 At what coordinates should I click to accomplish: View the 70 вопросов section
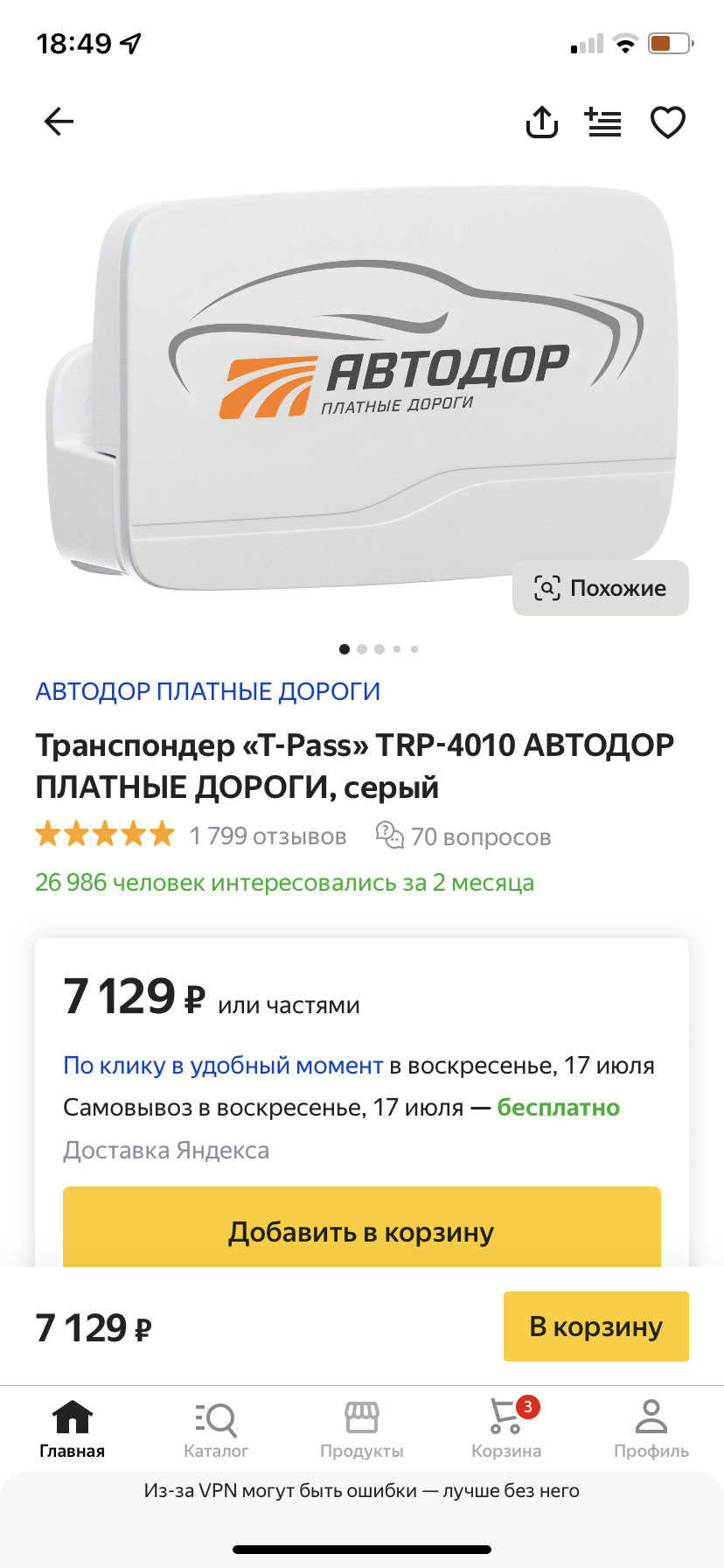tap(464, 836)
